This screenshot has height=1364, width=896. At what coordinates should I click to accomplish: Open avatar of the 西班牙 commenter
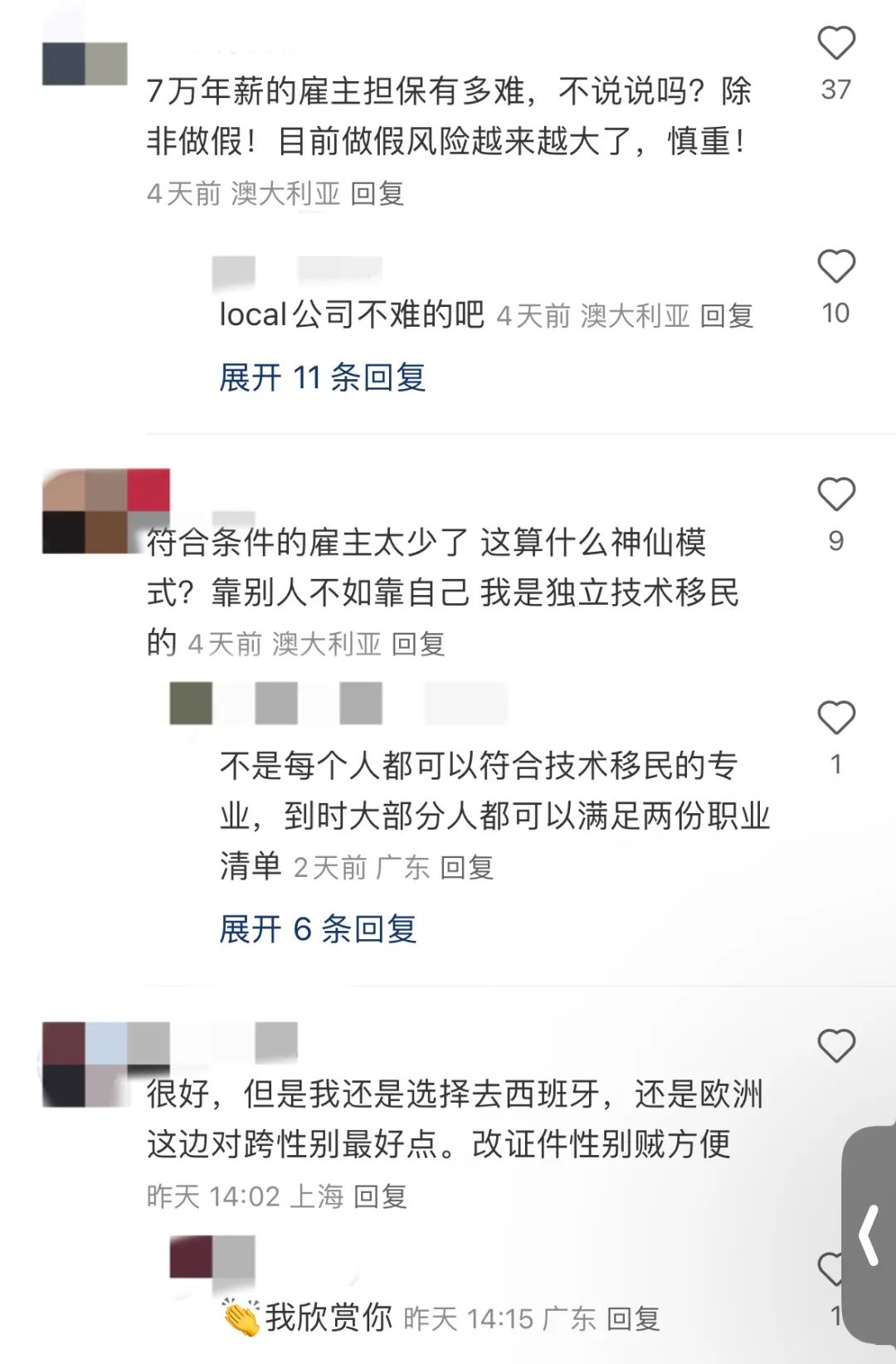pos(106,1064)
